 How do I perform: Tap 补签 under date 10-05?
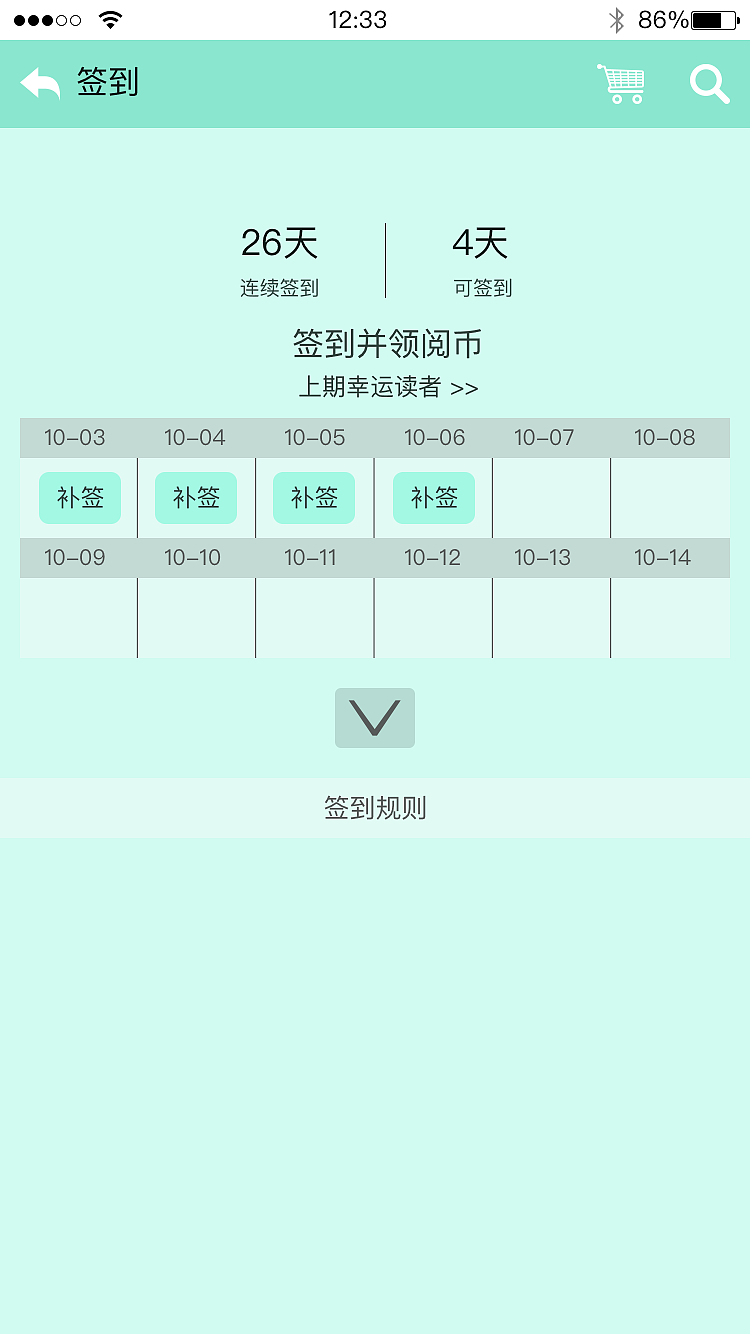point(314,497)
